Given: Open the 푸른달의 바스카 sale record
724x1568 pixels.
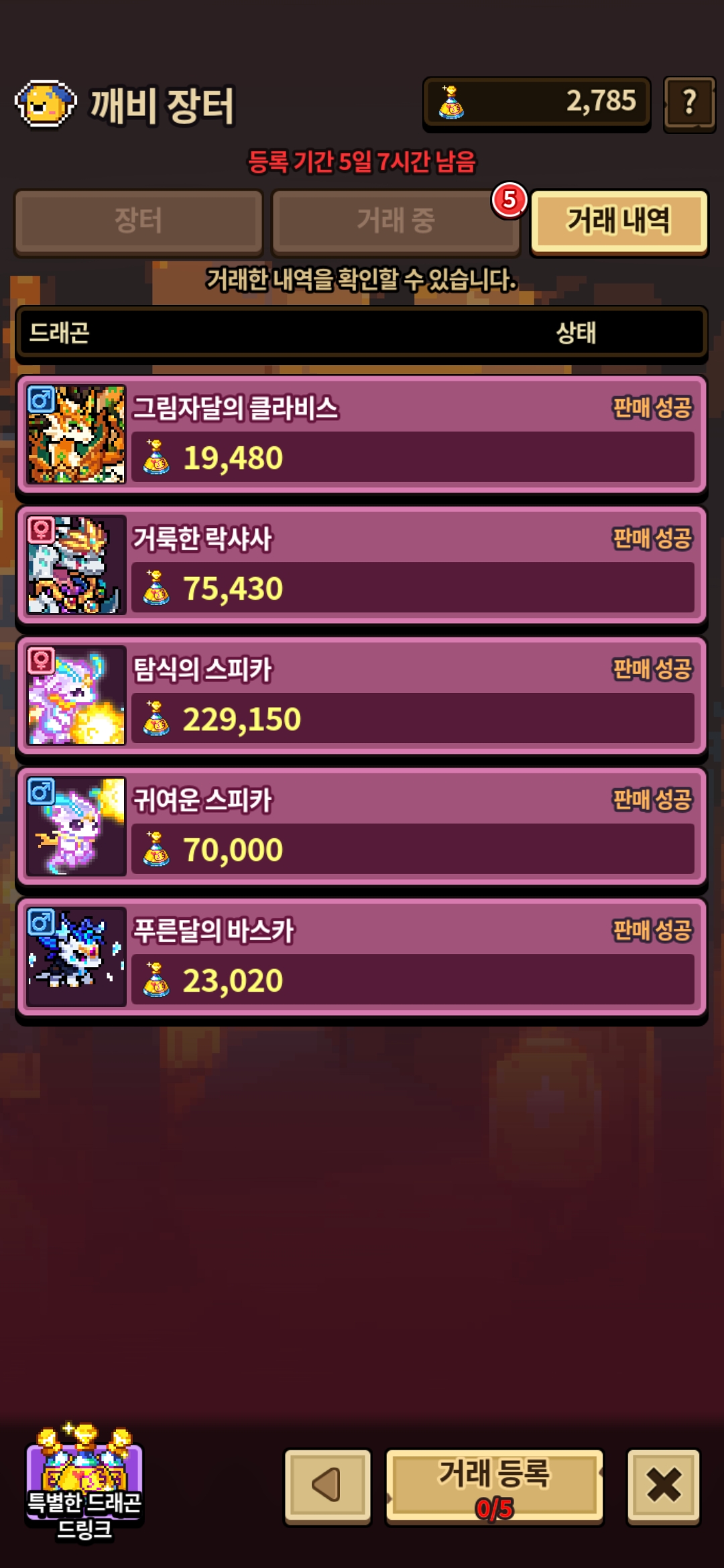Looking at the screenshot, I should pyautogui.click(x=362, y=957).
